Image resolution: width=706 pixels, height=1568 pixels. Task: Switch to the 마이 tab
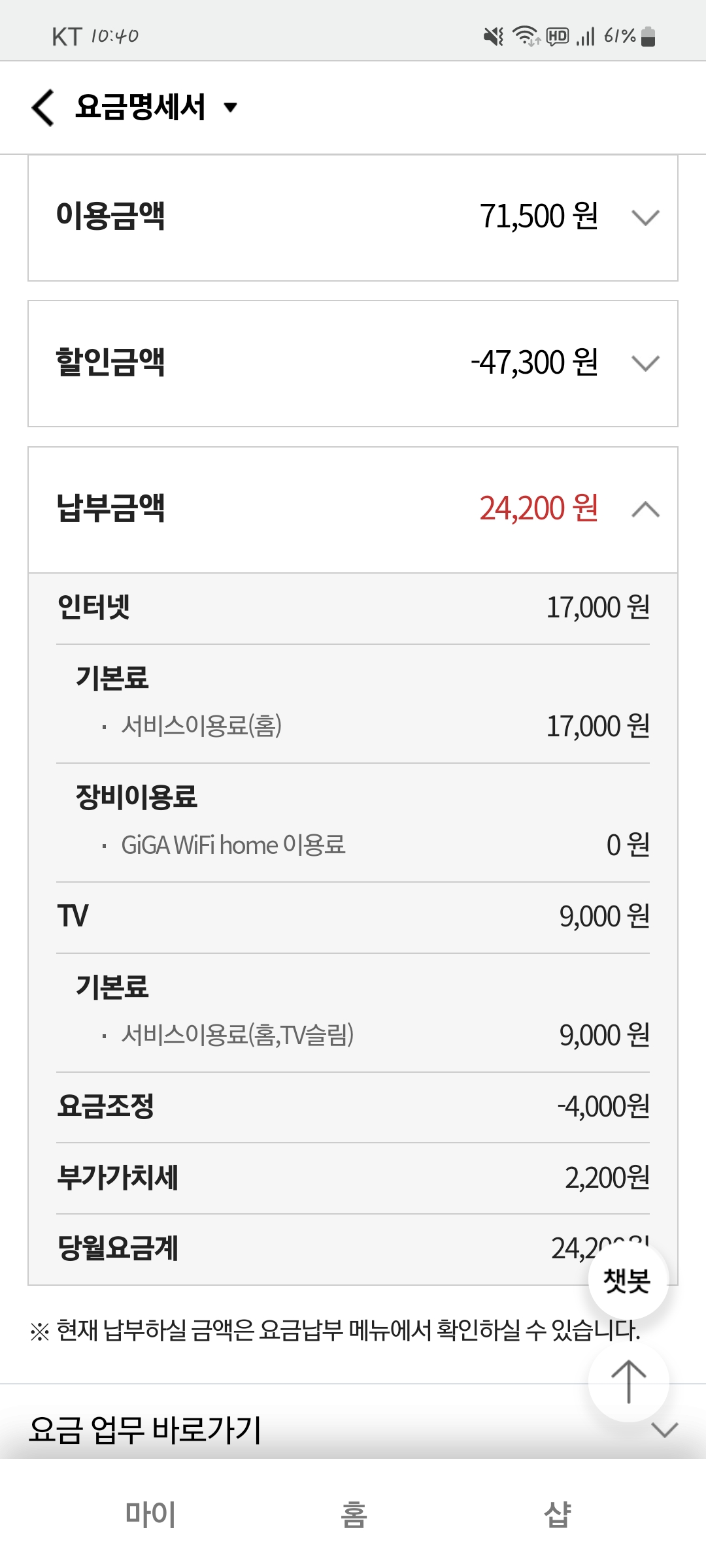(150, 1514)
